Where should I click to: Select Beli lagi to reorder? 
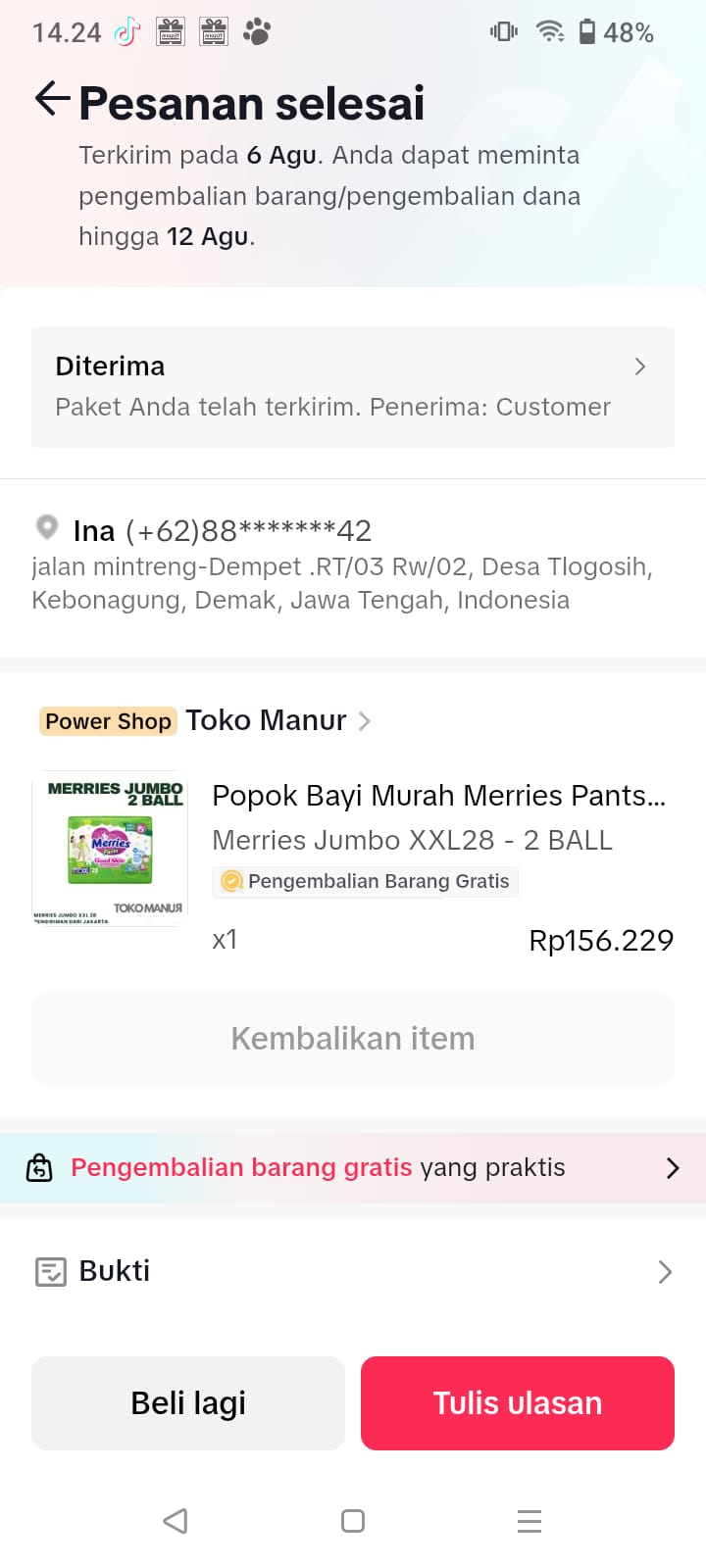(x=188, y=1403)
